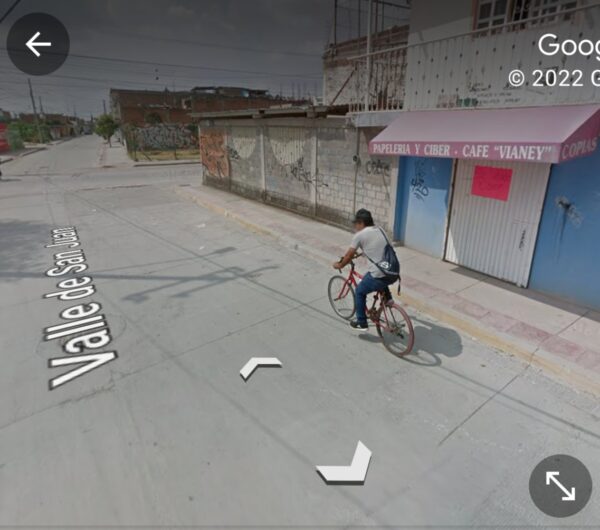
Task: Expand Street View to full screen
Action: click(x=560, y=486)
